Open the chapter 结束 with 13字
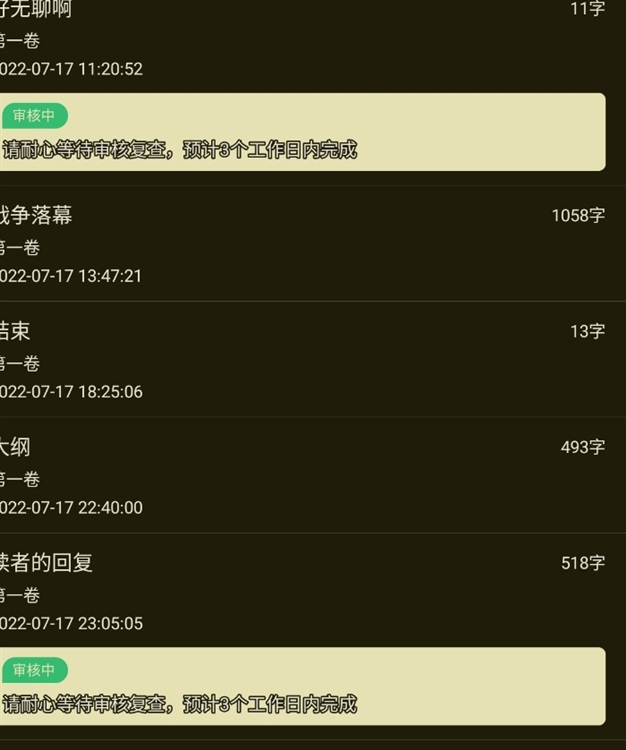Image resolution: width=626 pixels, height=750 pixels. pos(300,360)
